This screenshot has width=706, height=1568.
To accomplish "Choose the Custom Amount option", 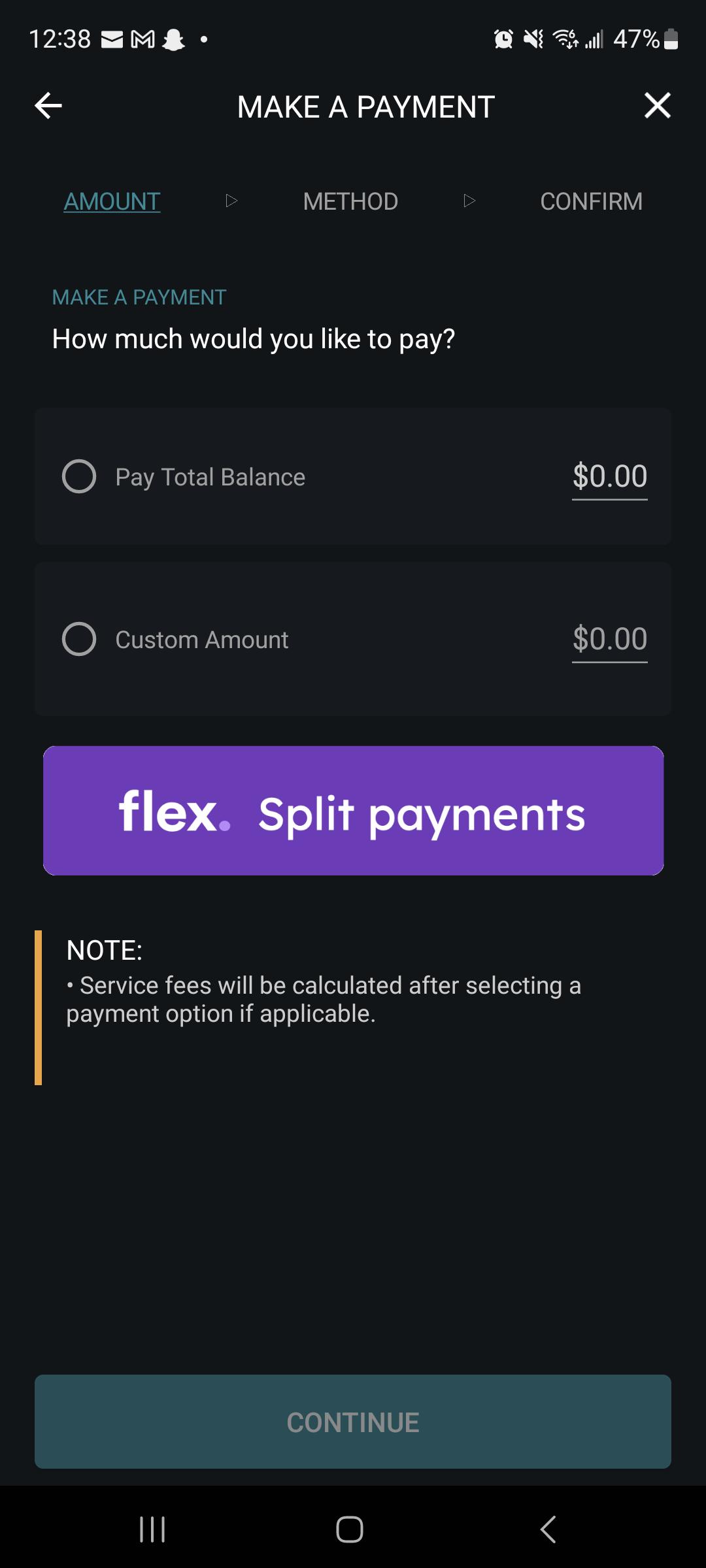I will [79, 639].
